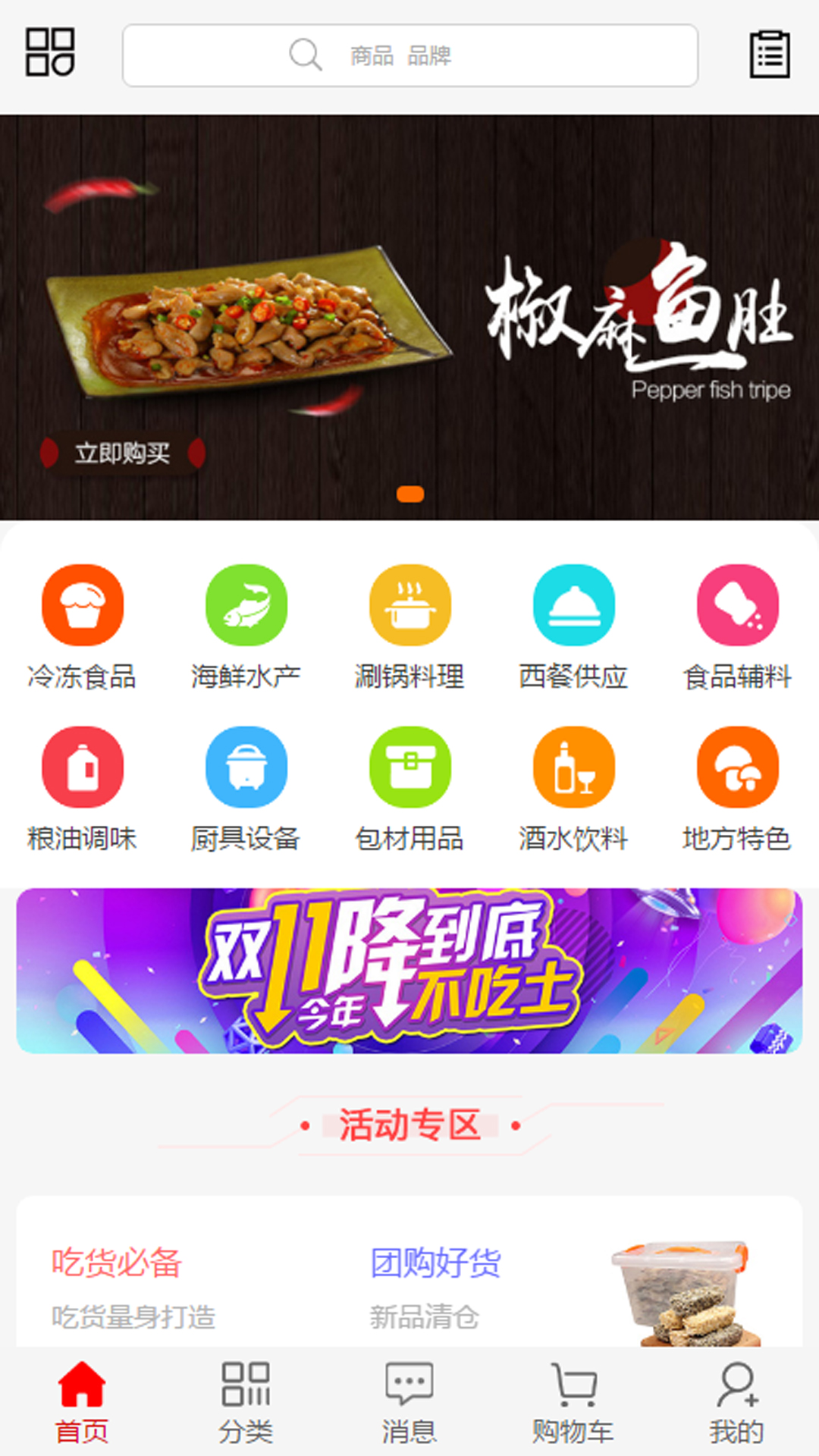819x1456 pixels.
Task: Tap the 商品 品牌 search field
Action: [x=409, y=55]
